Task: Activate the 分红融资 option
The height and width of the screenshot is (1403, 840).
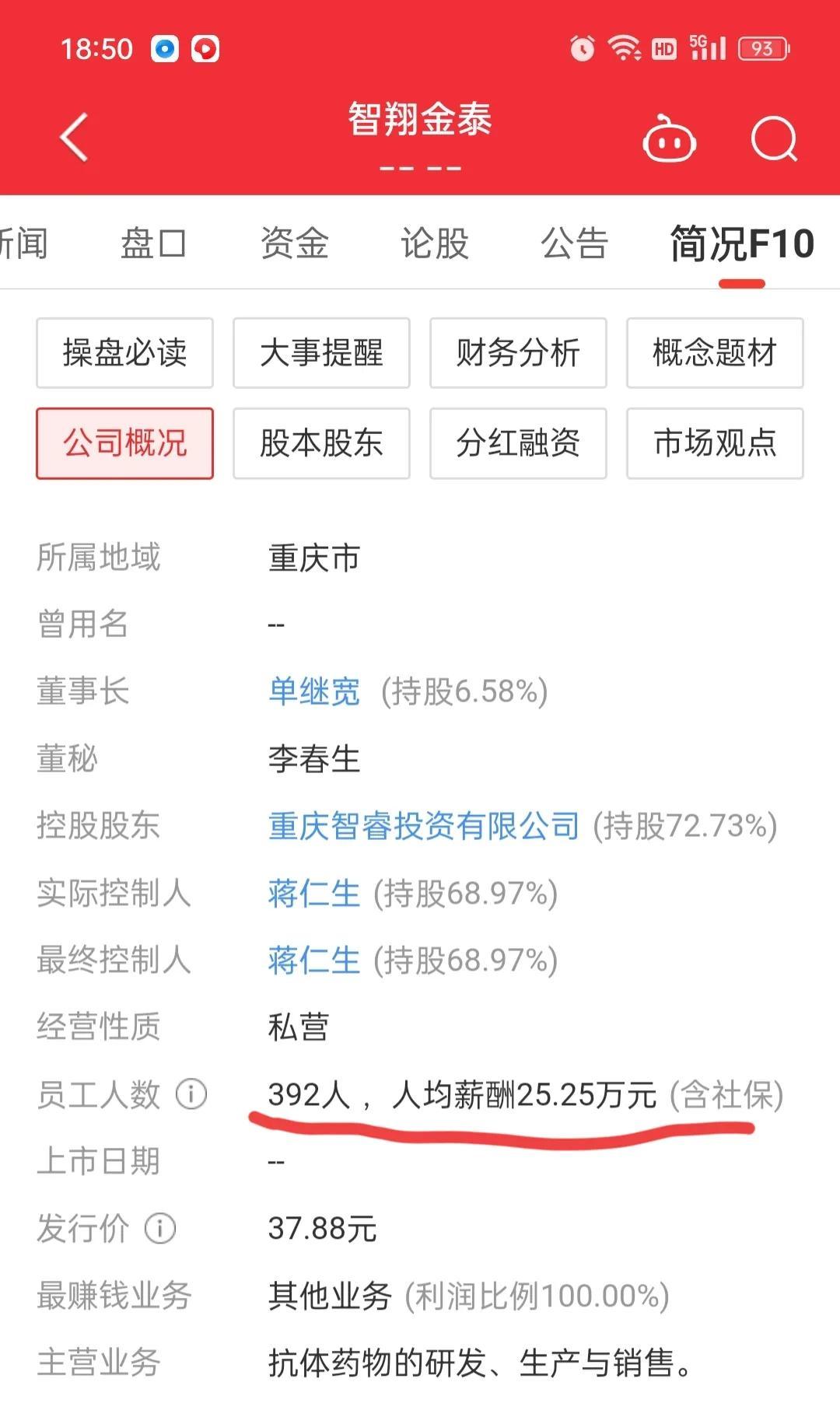Action: (x=519, y=443)
